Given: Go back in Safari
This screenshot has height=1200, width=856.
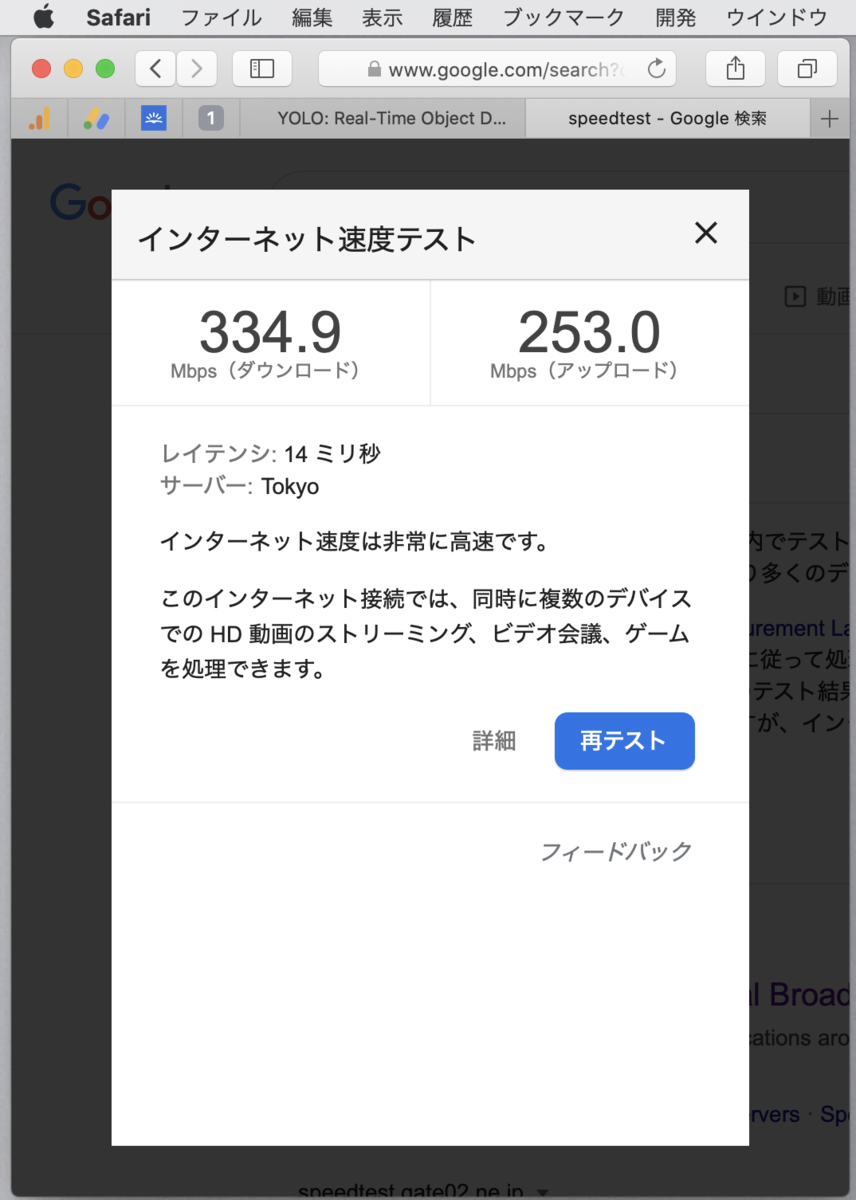Looking at the screenshot, I should point(155,69).
